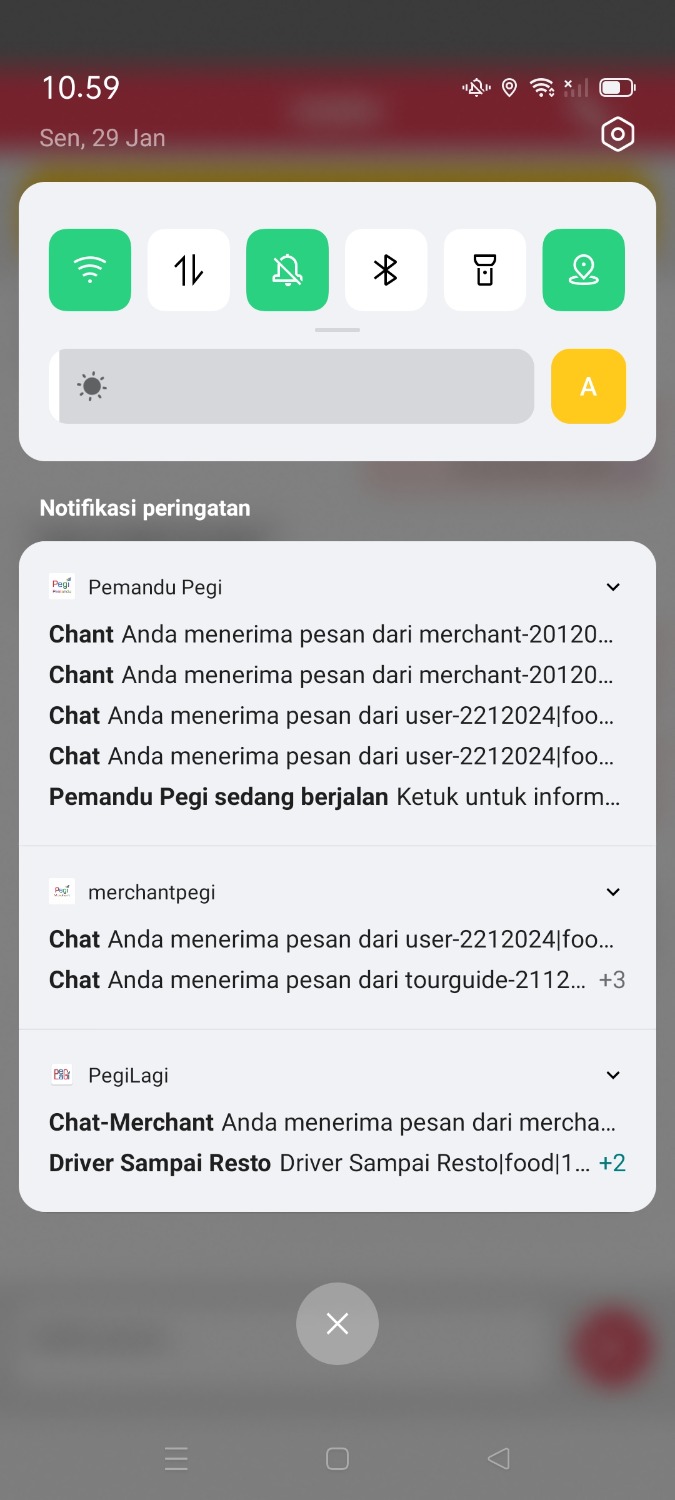Tap the brightness slider bar
This screenshot has height=1500, width=675.
(292, 386)
